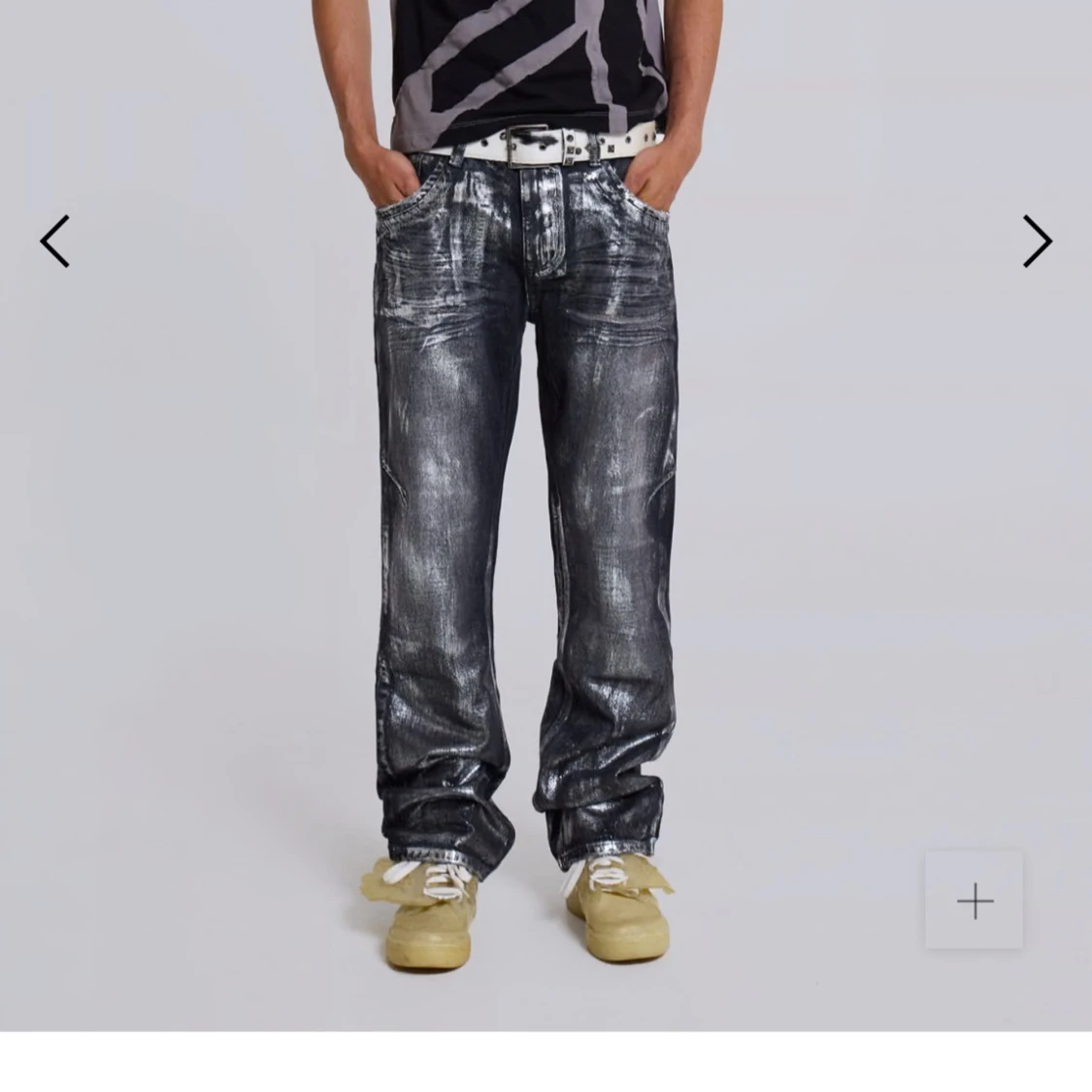Zoom in using the plus button
Image resolution: width=1092 pixels, height=1092 pixels.
click(975, 901)
